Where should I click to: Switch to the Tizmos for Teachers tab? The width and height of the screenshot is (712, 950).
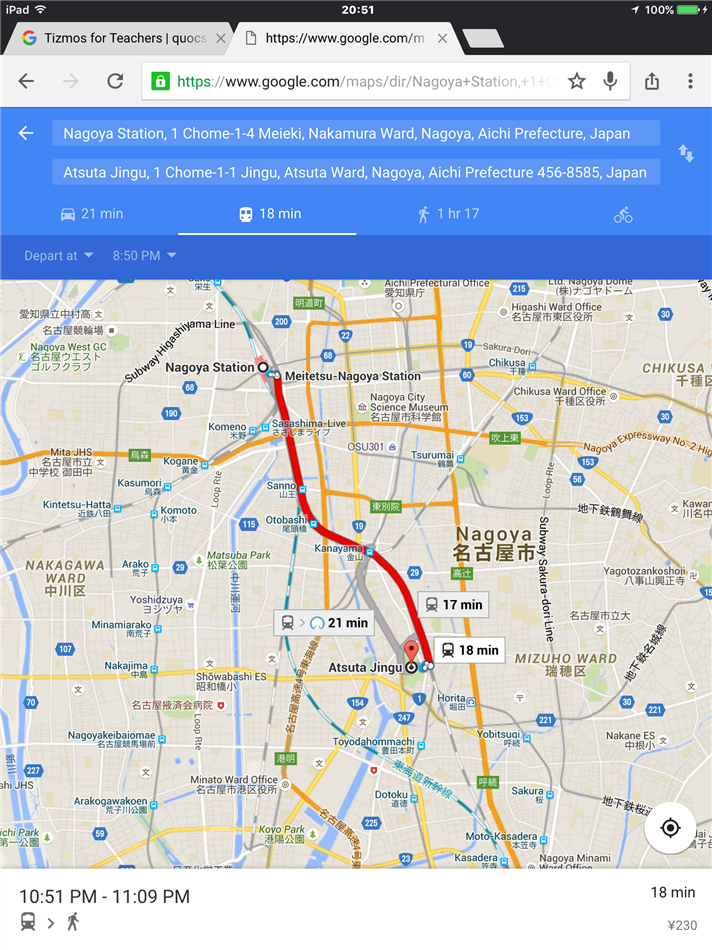point(113,38)
